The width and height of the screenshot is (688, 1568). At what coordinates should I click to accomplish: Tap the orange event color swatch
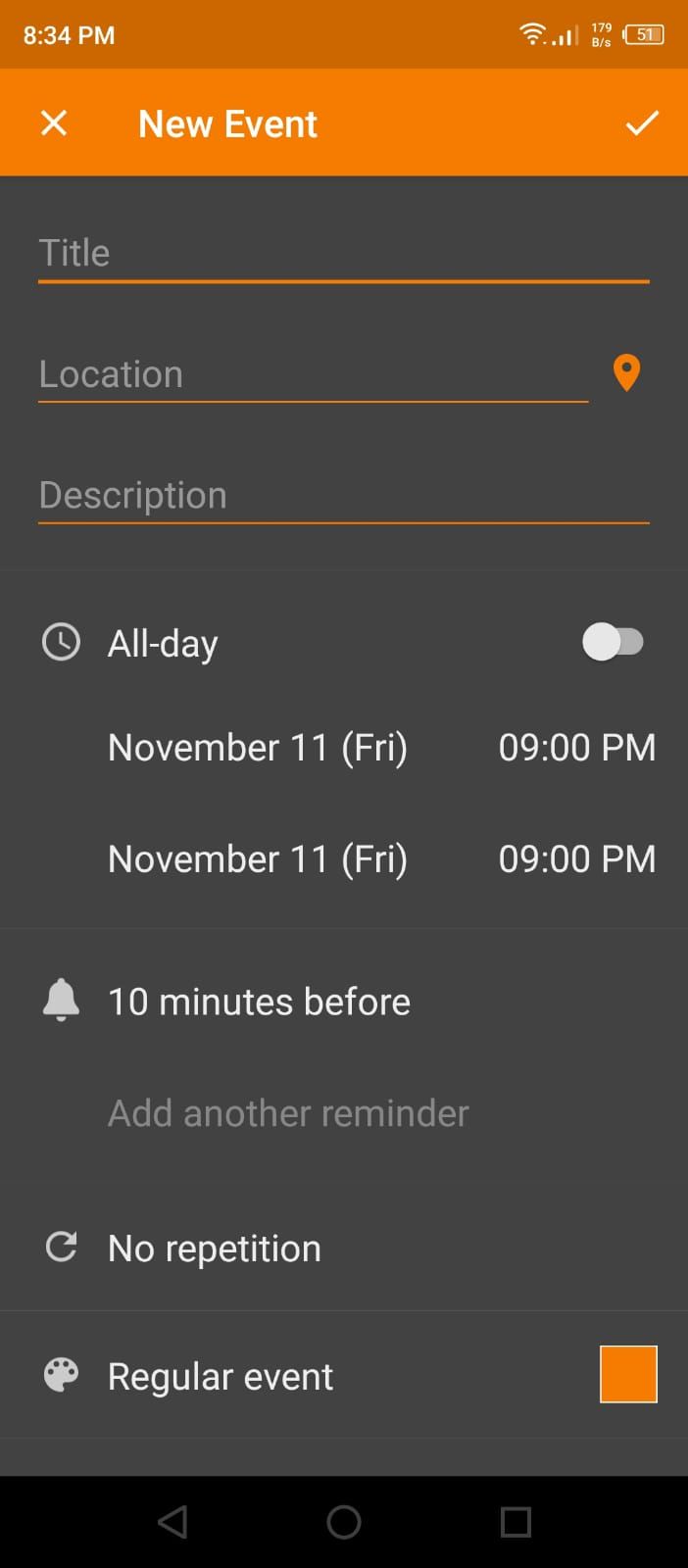click(628, 1374)
